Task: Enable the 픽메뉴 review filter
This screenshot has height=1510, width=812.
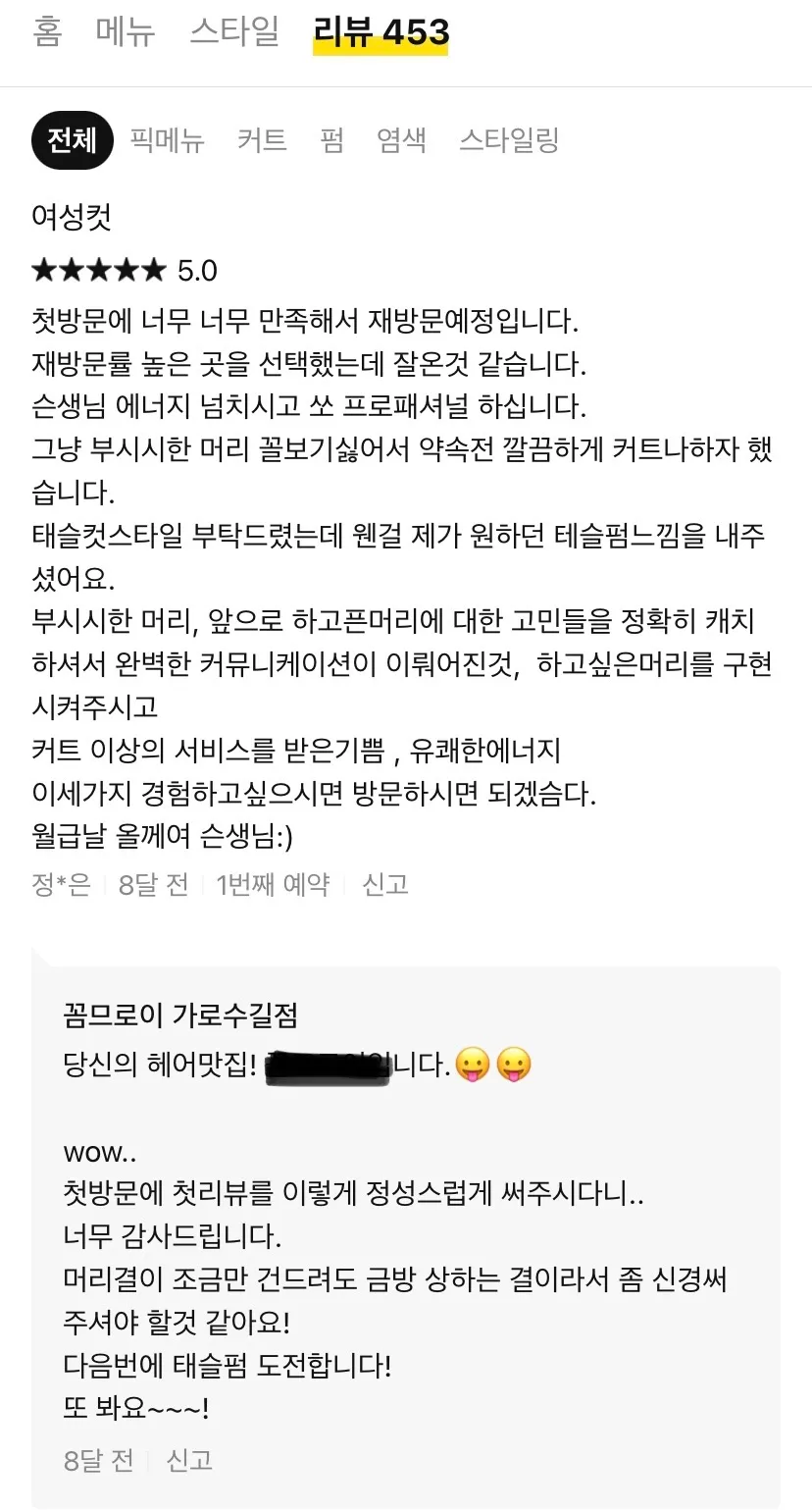Action: pyautogui.click(x=167, y=139)
